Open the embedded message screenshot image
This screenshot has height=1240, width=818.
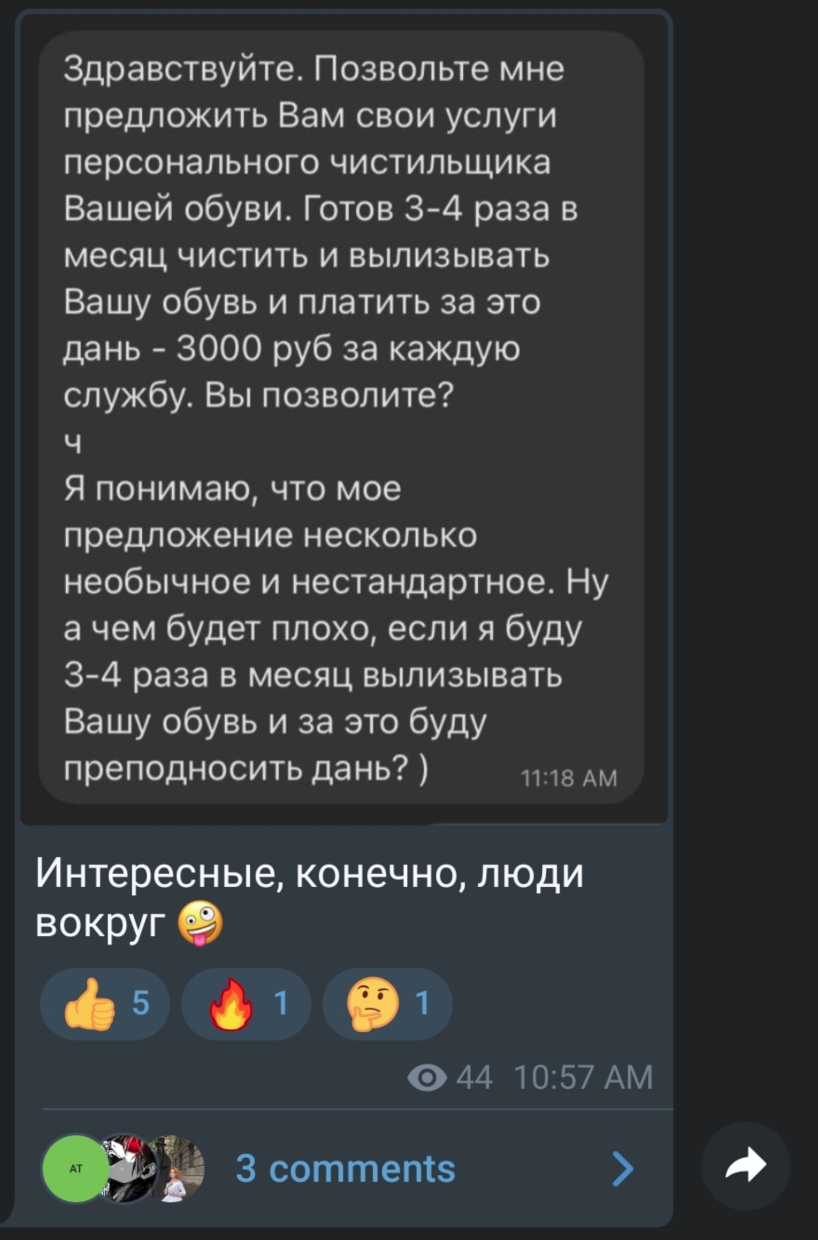(x=342, y=415)
